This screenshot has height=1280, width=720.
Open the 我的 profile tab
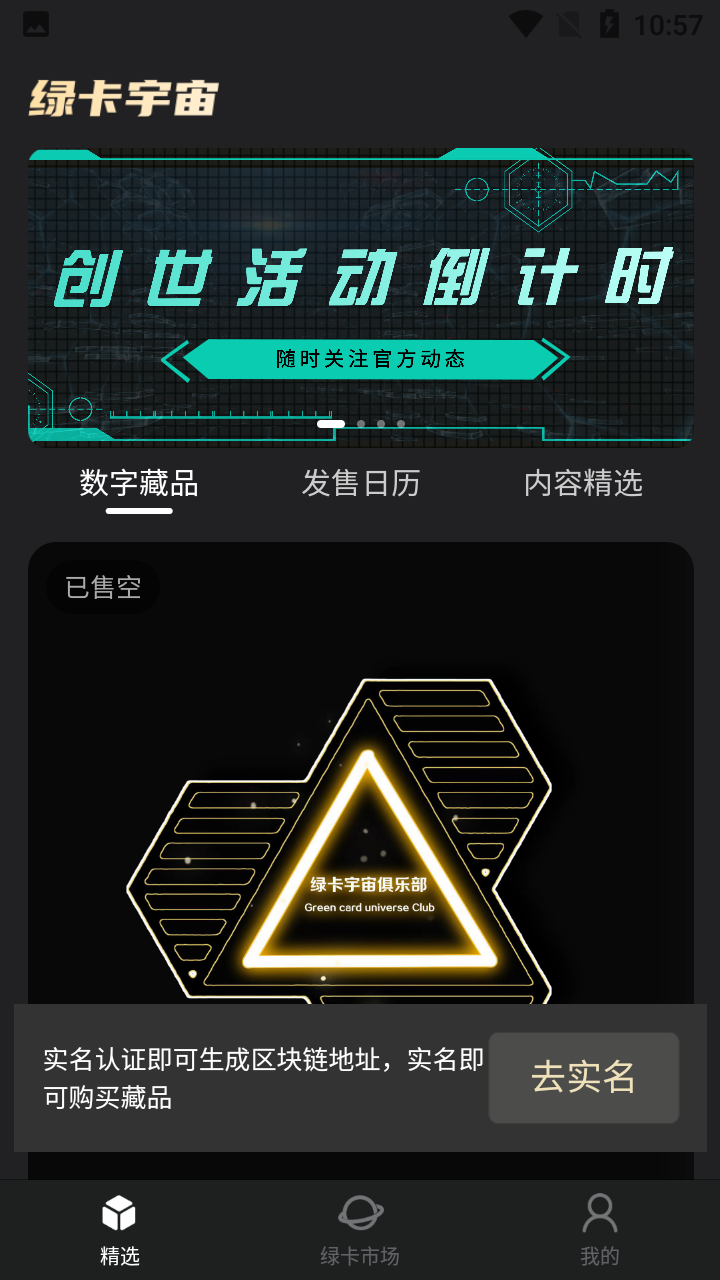(600, 1230)
